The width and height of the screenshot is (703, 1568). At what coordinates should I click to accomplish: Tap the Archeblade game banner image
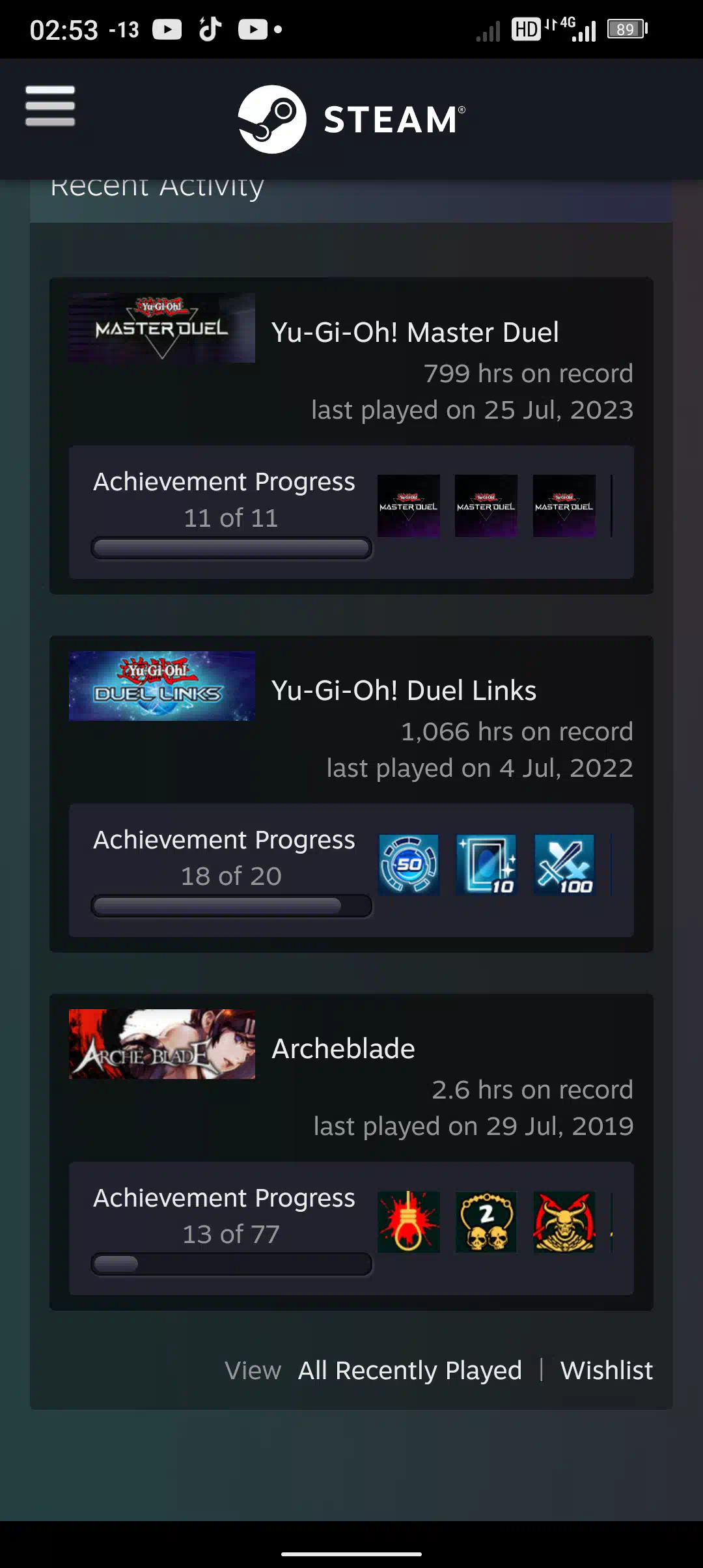161,1044
